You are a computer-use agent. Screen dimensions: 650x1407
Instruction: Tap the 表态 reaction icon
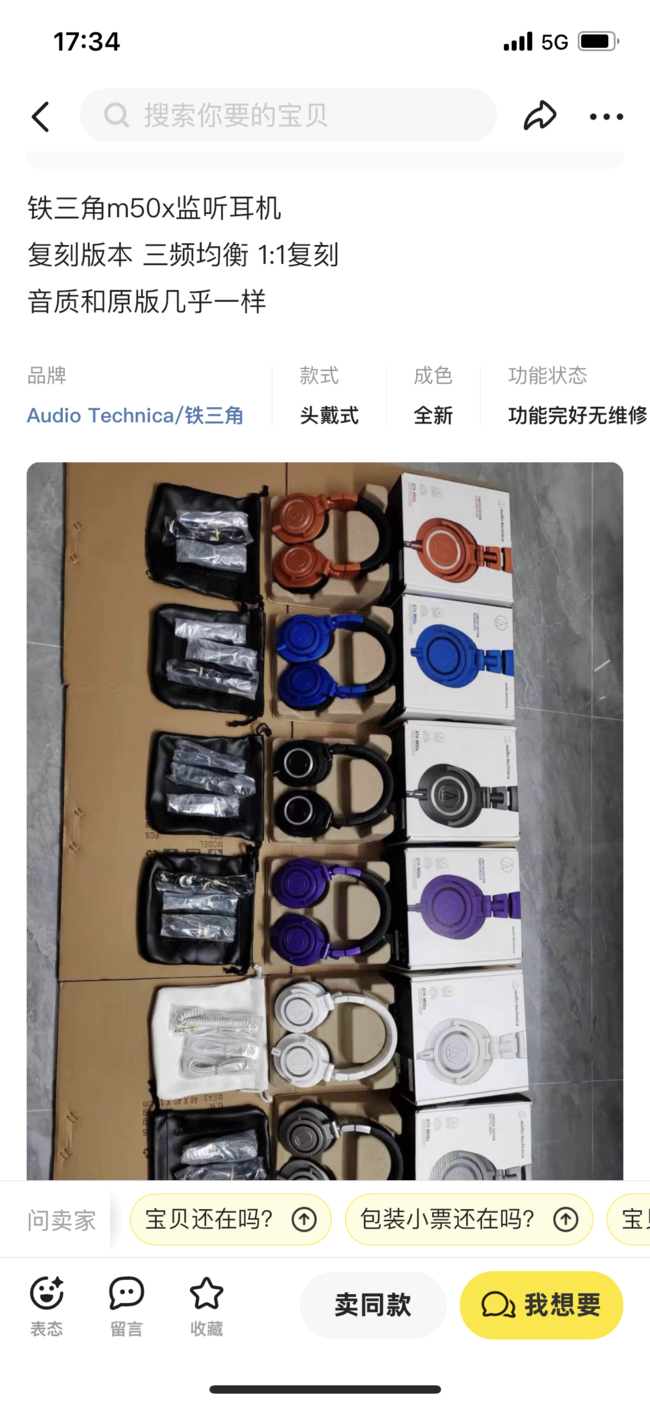[x=46, y=1306]
